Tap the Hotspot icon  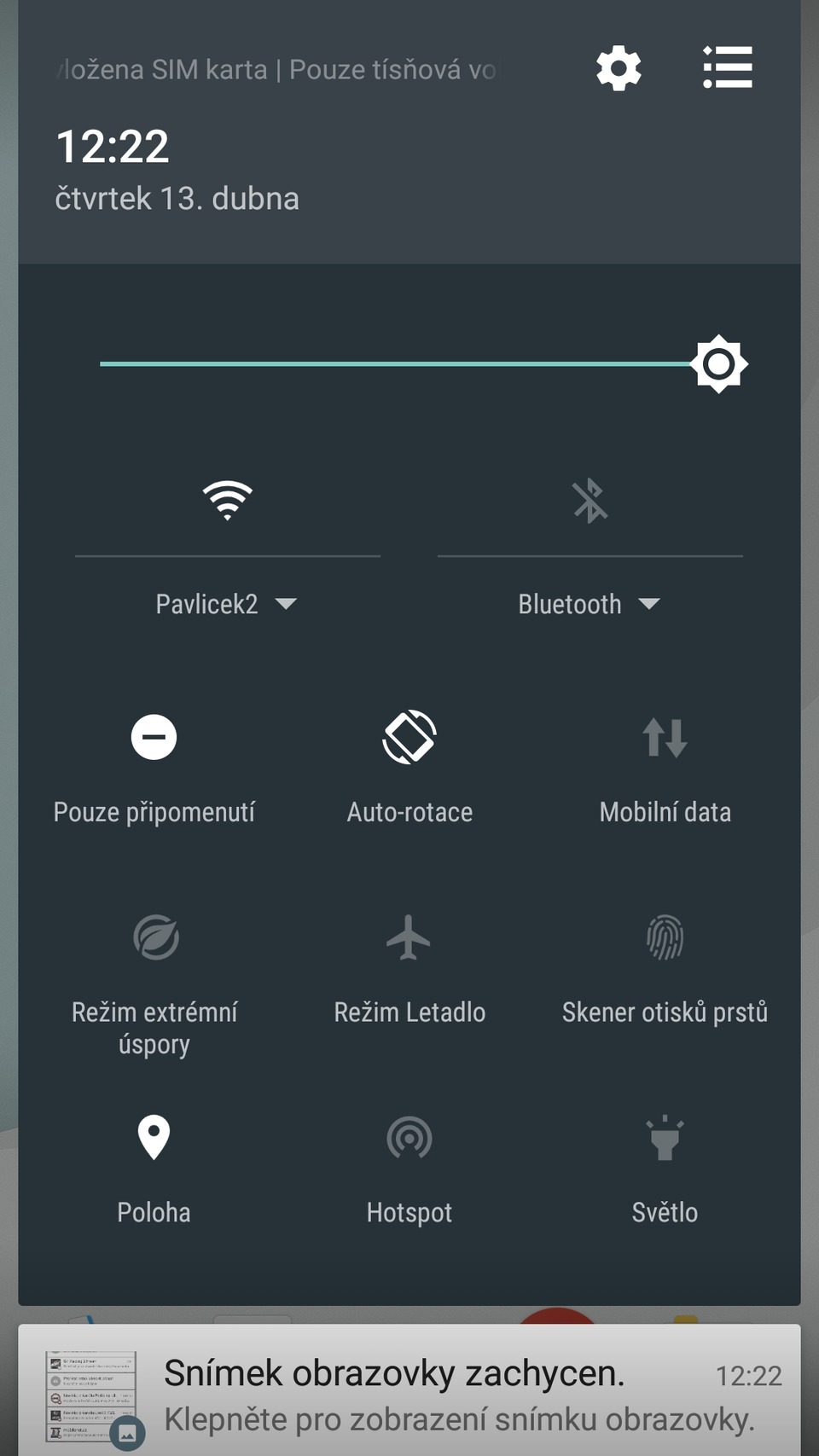pos(409,1138)
